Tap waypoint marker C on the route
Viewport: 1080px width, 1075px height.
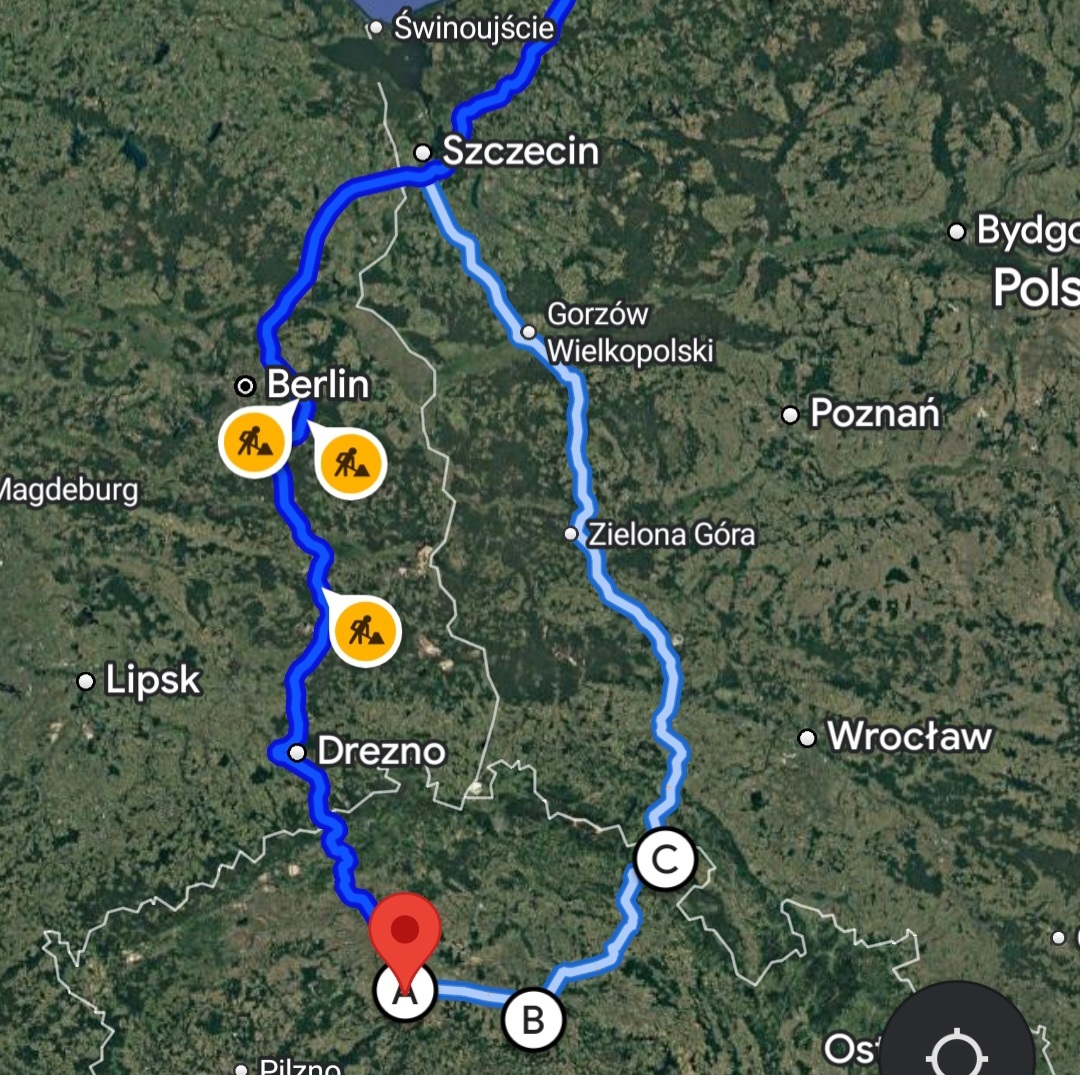665,859
